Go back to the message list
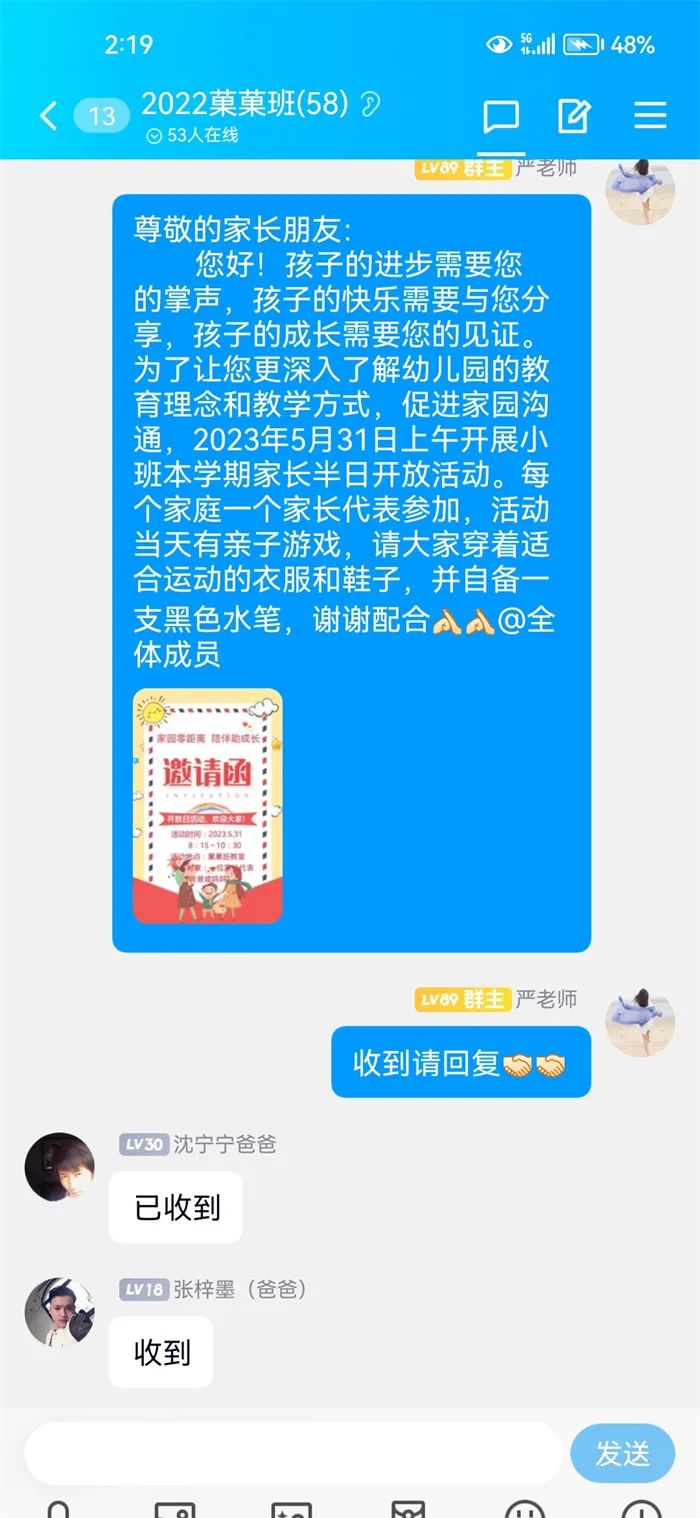This screenshot has height=1518, width=700. (x=48, y=116)
